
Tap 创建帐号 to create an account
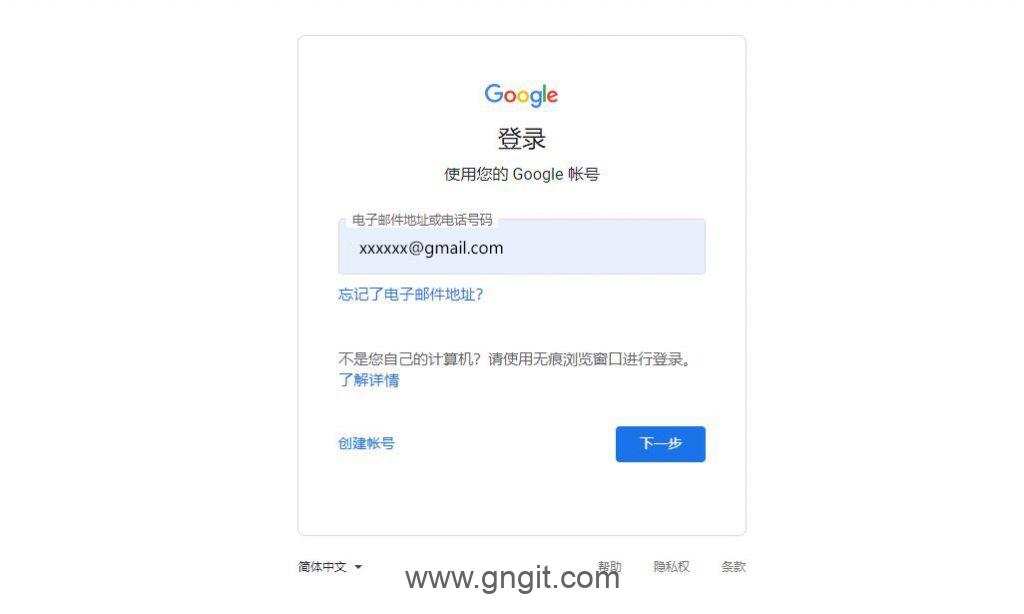(366, 443)
